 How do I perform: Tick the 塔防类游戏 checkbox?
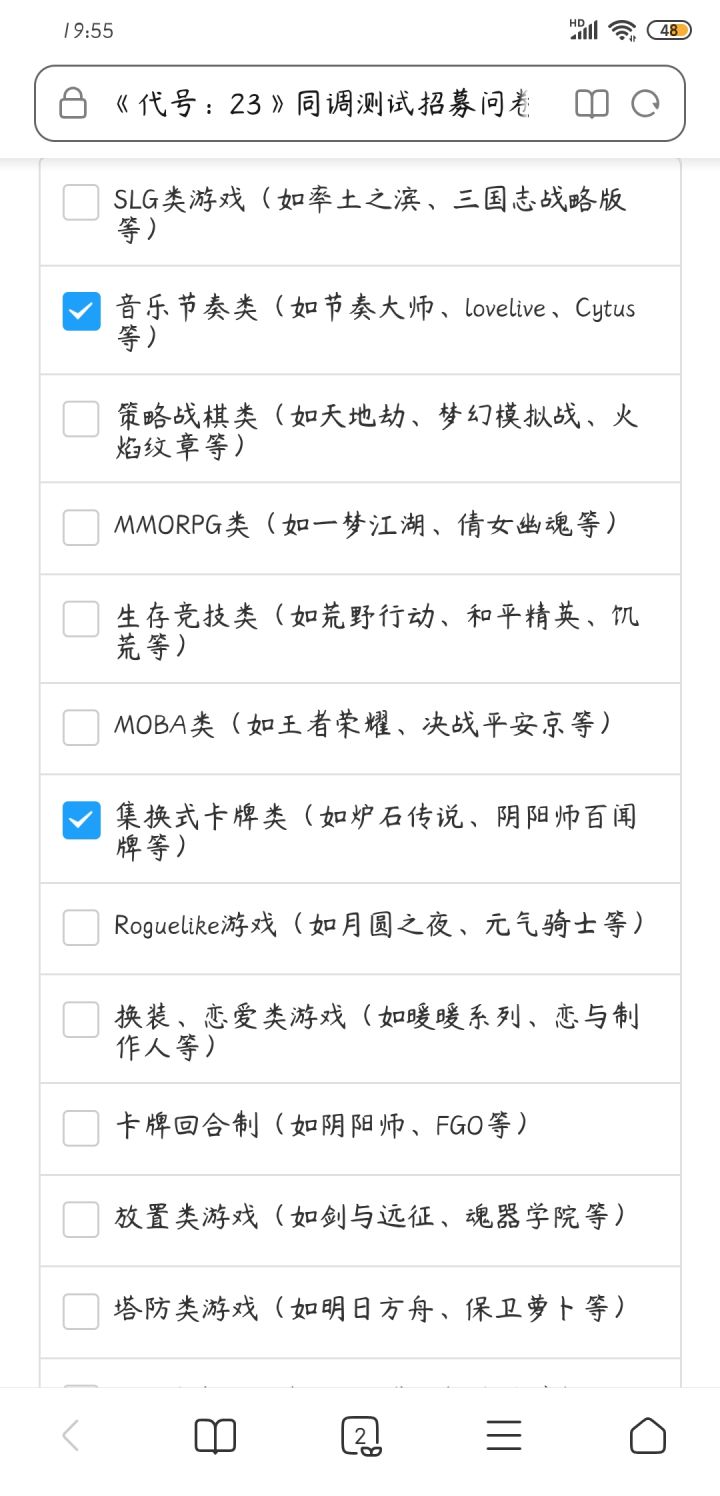81,1311
